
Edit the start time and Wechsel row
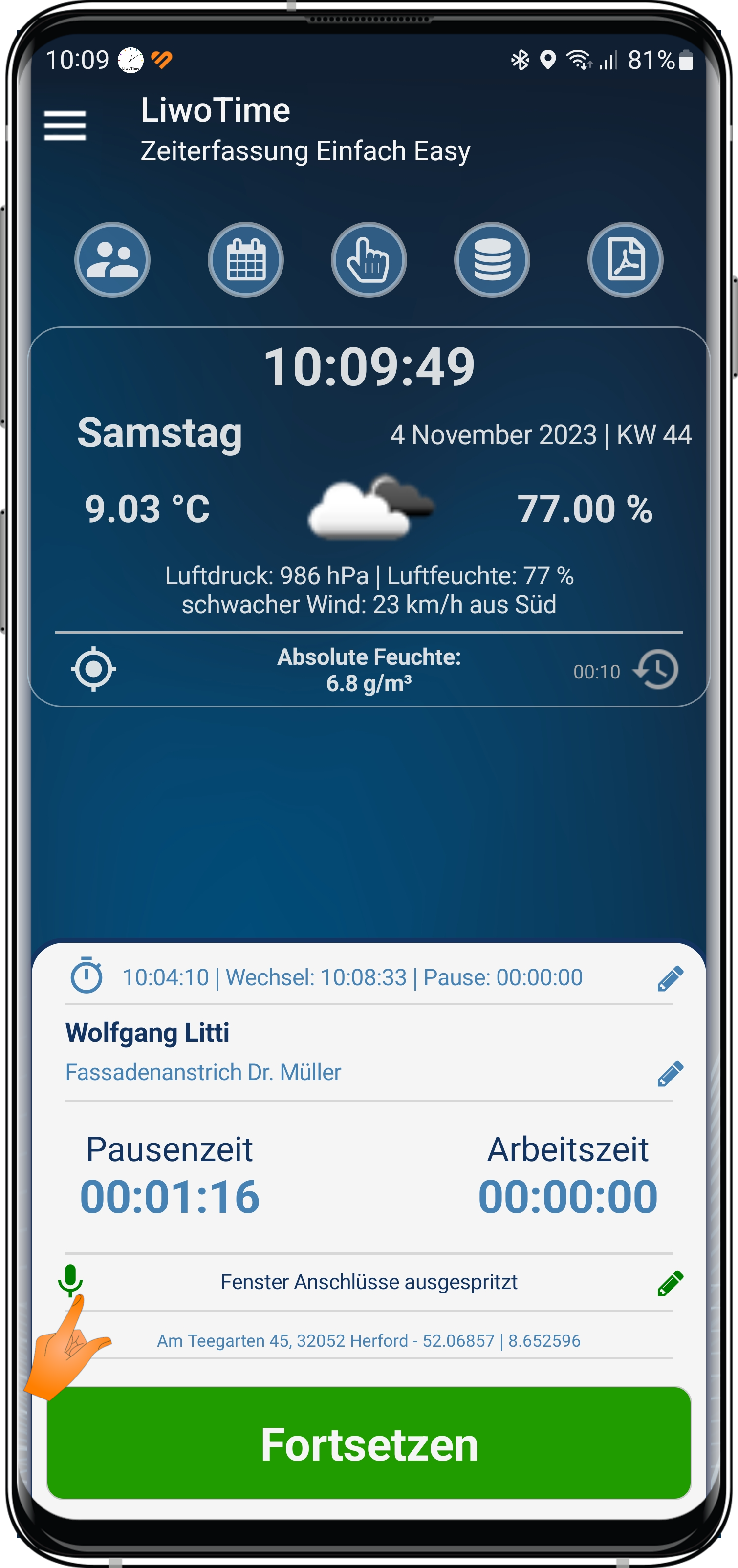(x=670, y=978)
